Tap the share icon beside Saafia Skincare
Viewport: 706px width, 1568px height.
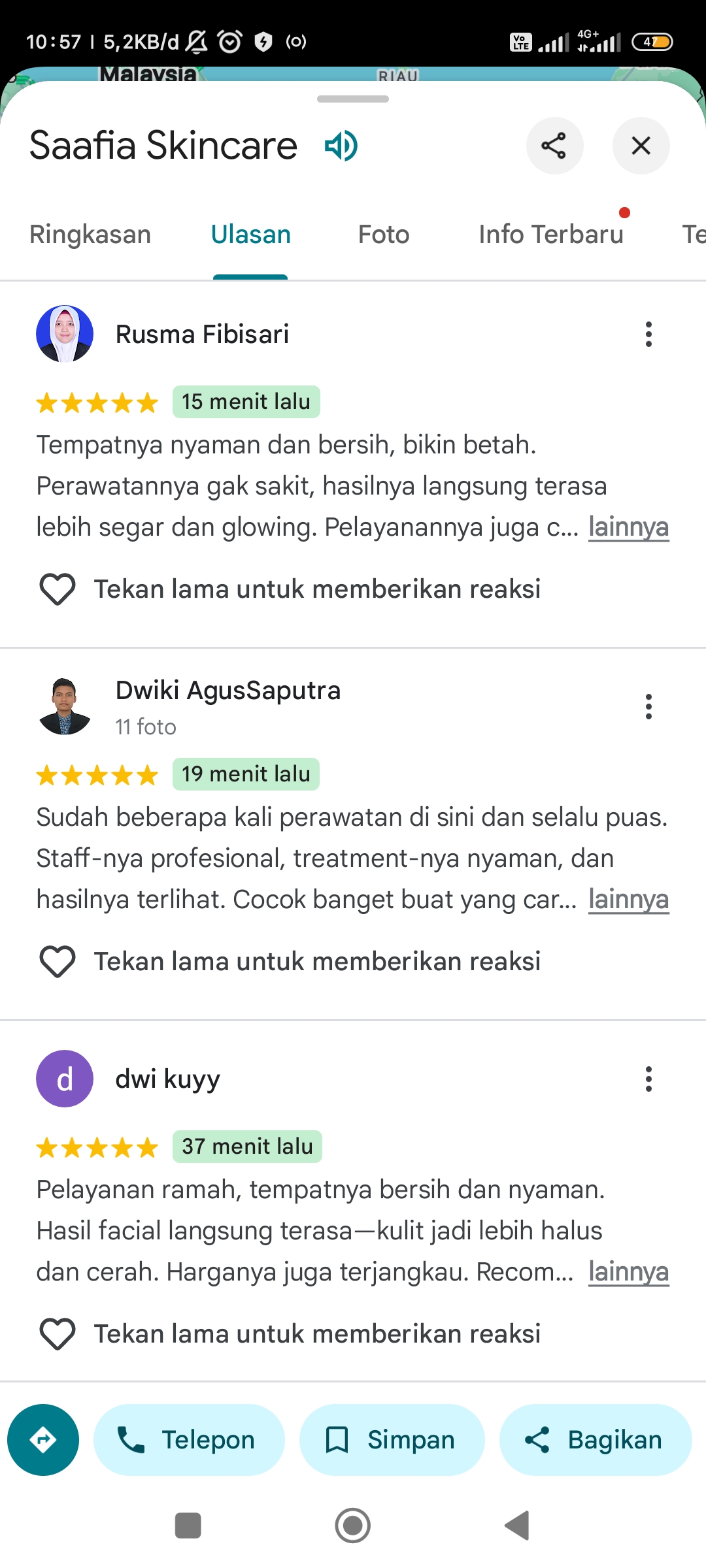pos(554,146)
